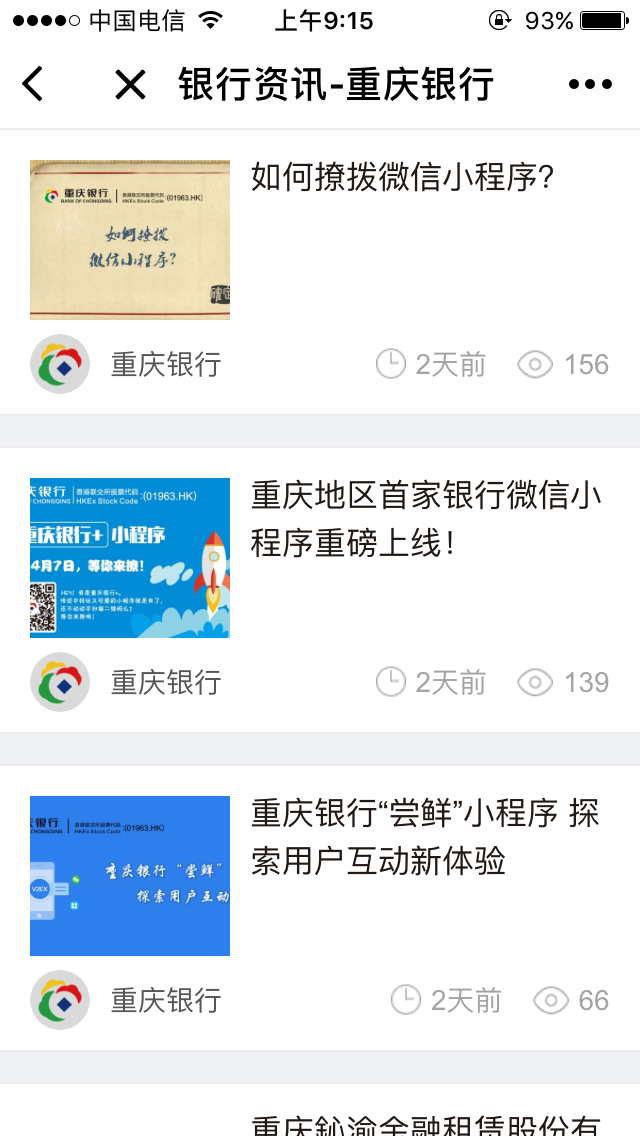Open article 重庆地区首家银行微信小程序重磅上线
This screenshot has width=640, height=1136.
pyautogui.click(x=425, y=520)
